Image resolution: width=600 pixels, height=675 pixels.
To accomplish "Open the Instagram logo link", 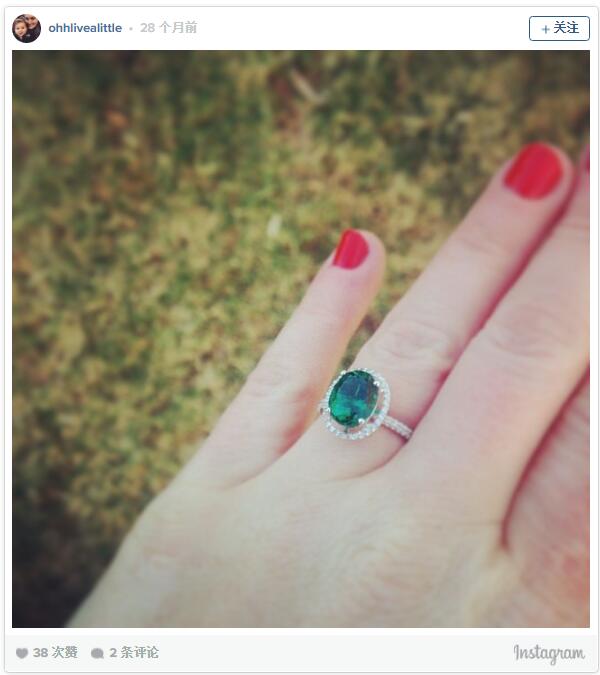I will [549, 653].
